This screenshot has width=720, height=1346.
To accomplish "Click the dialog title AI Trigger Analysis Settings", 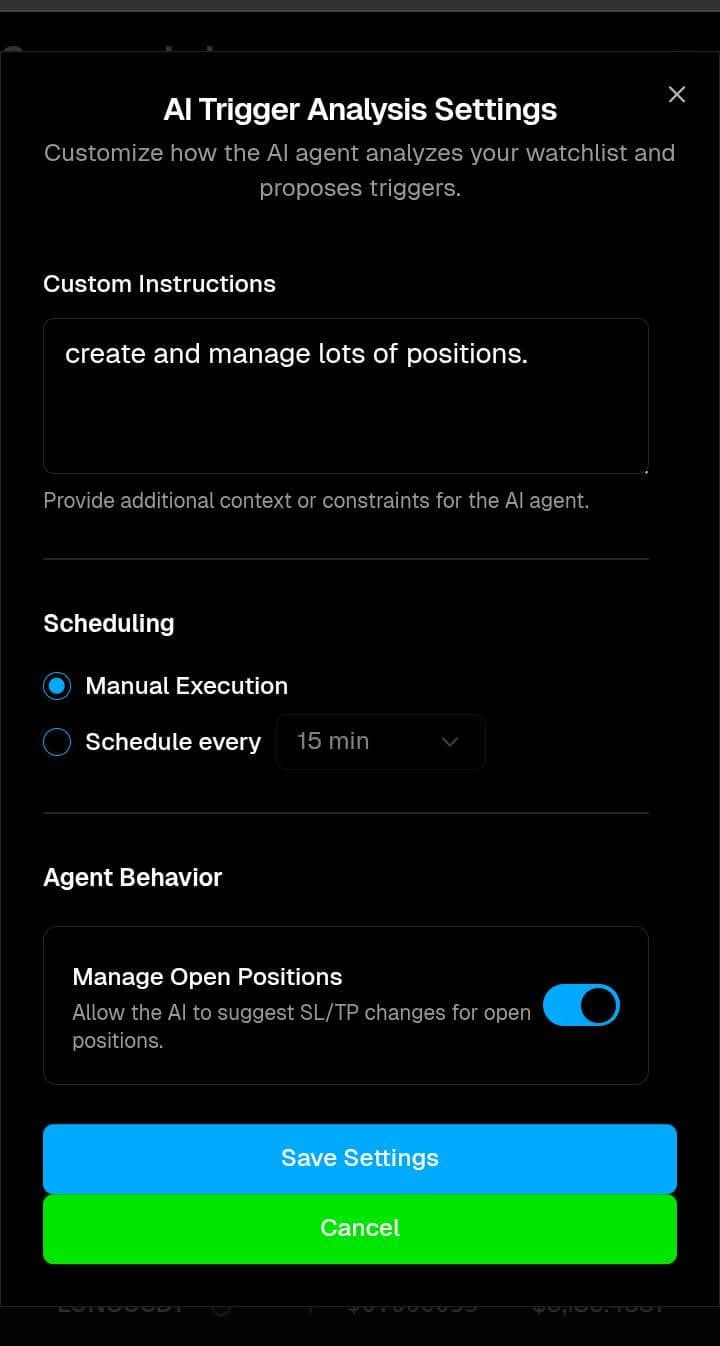I will [x=360, y=109].
